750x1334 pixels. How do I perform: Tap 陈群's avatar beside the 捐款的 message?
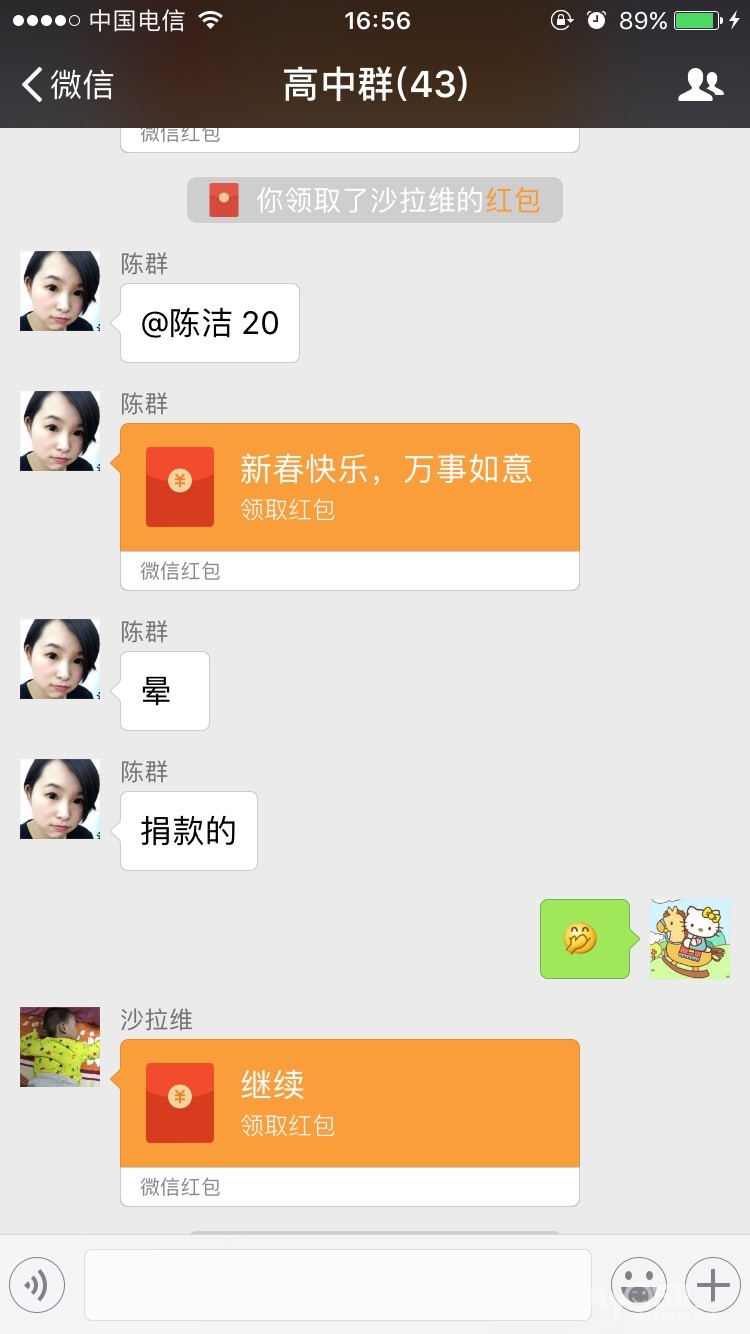point(60,798)
